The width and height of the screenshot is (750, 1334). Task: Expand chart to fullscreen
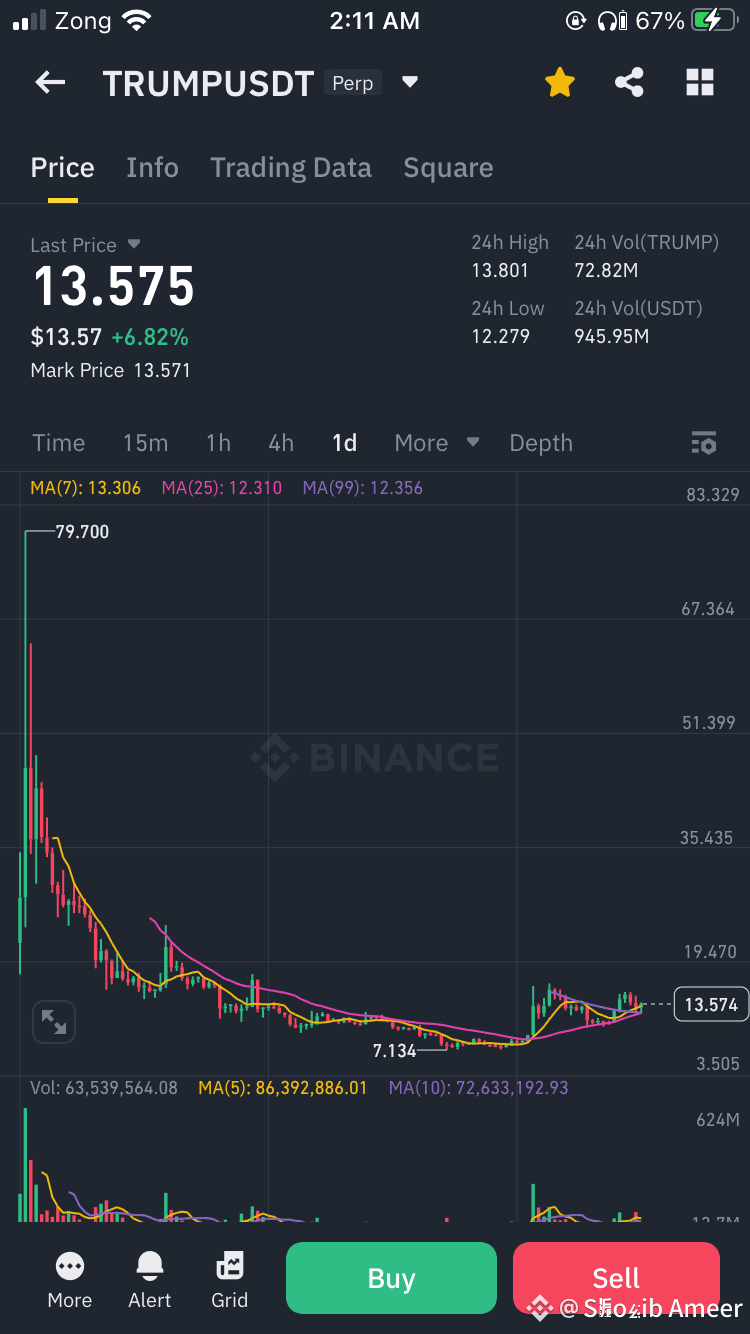tap(53, 1022)
